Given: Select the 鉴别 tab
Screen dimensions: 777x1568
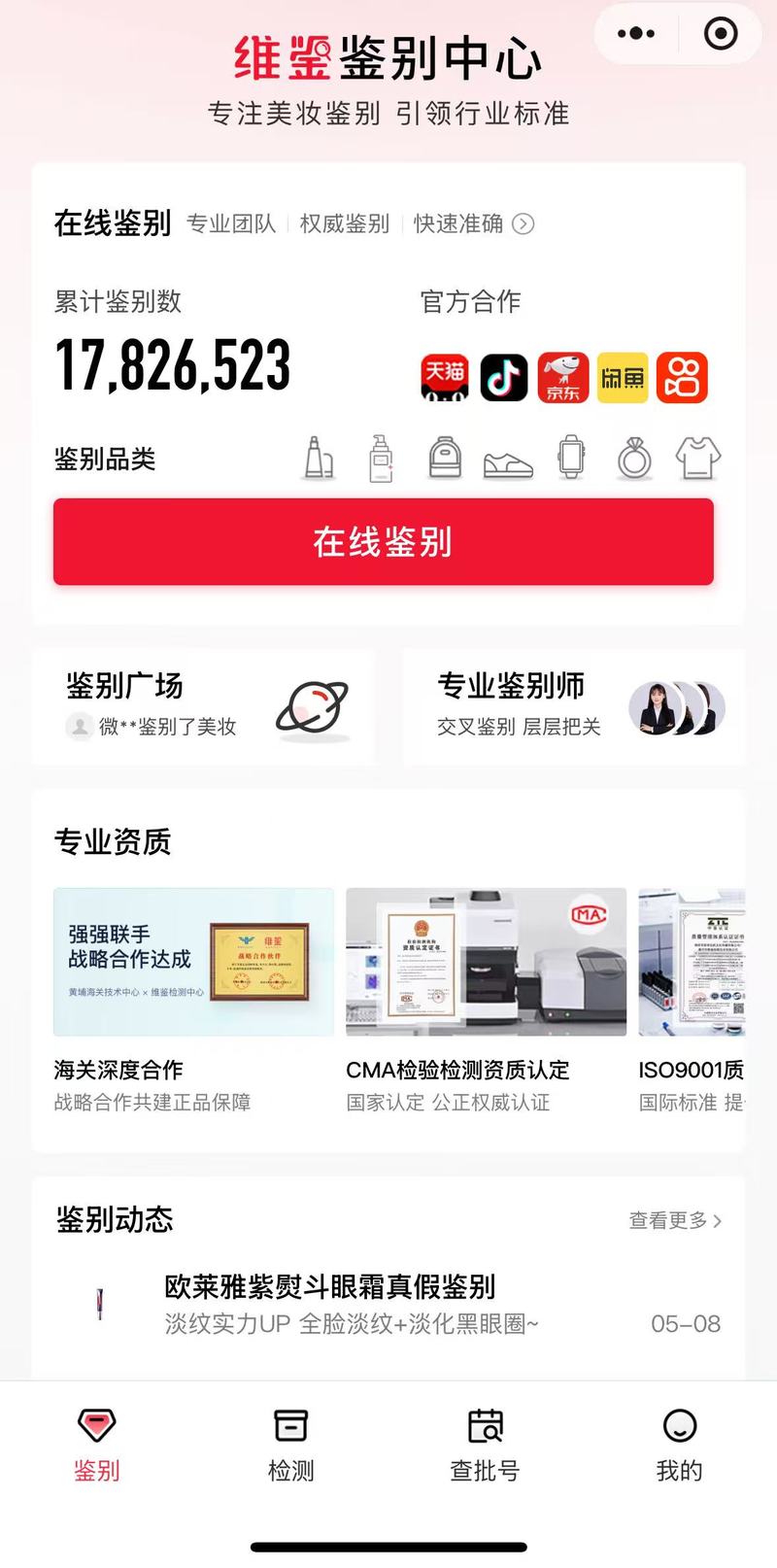Looking at the screenshot, I should point(97,1445).
